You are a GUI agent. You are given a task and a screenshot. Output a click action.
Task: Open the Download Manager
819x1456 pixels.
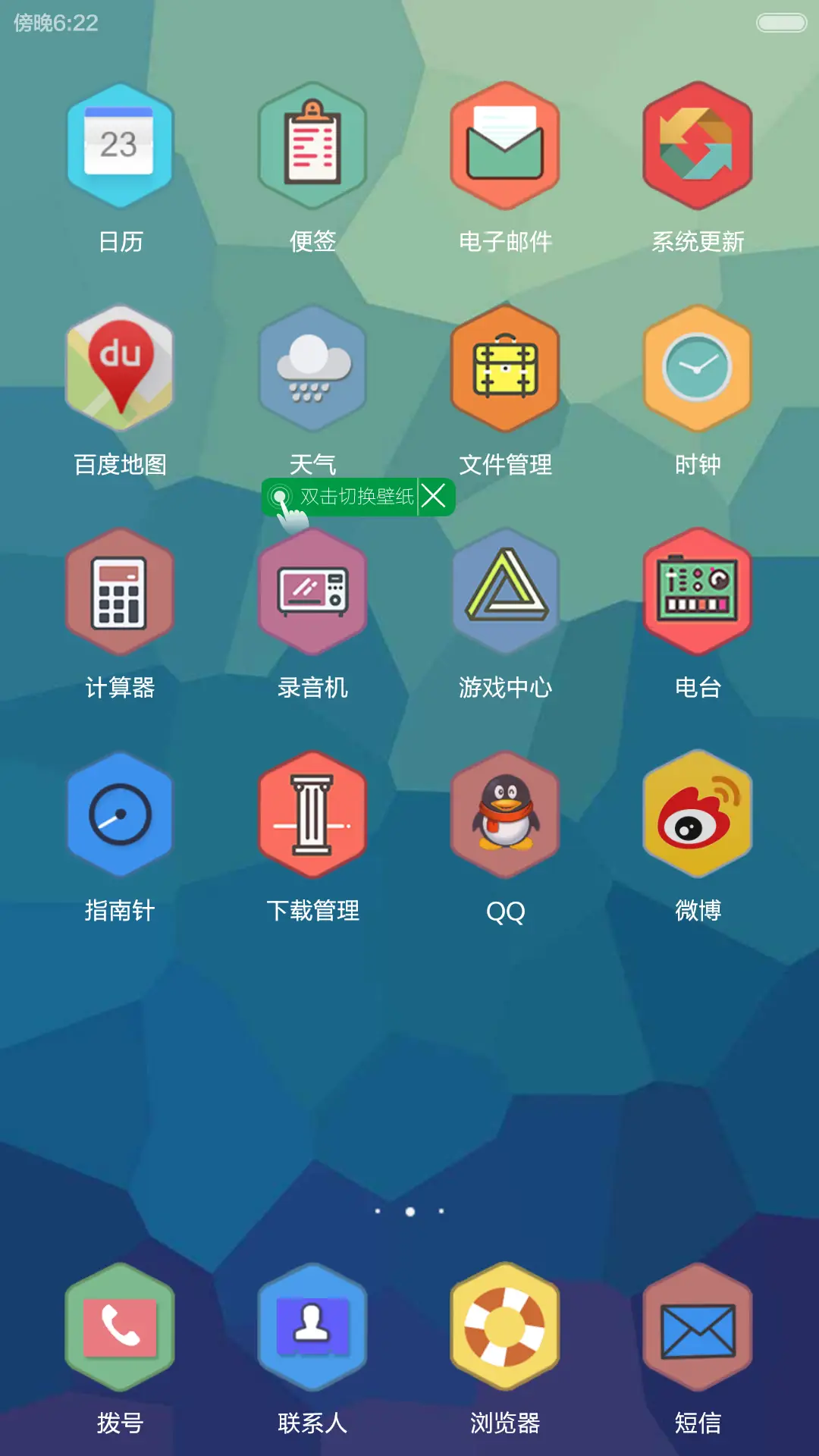(313, 815)
